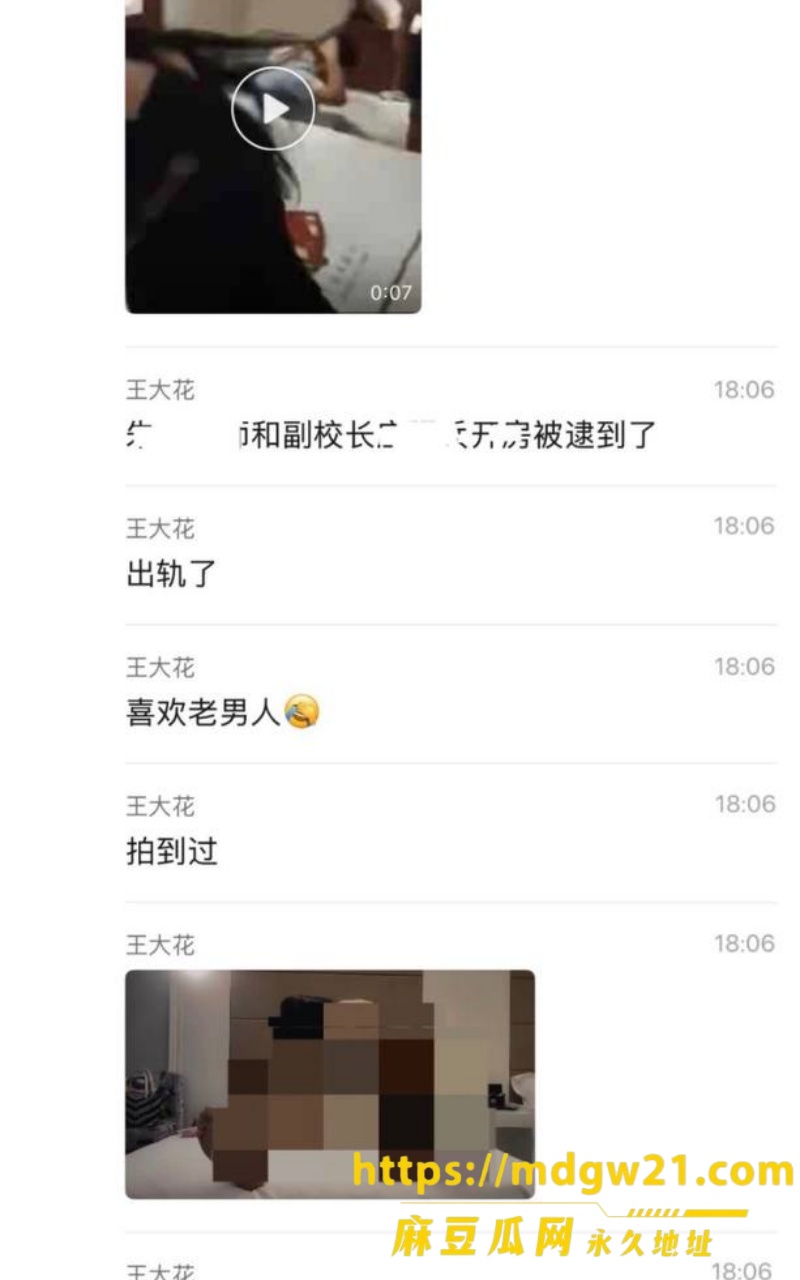Open the pixelated photo sent at 18:06
Screen dimensions: 800x1280
(x=330, y=1084)
